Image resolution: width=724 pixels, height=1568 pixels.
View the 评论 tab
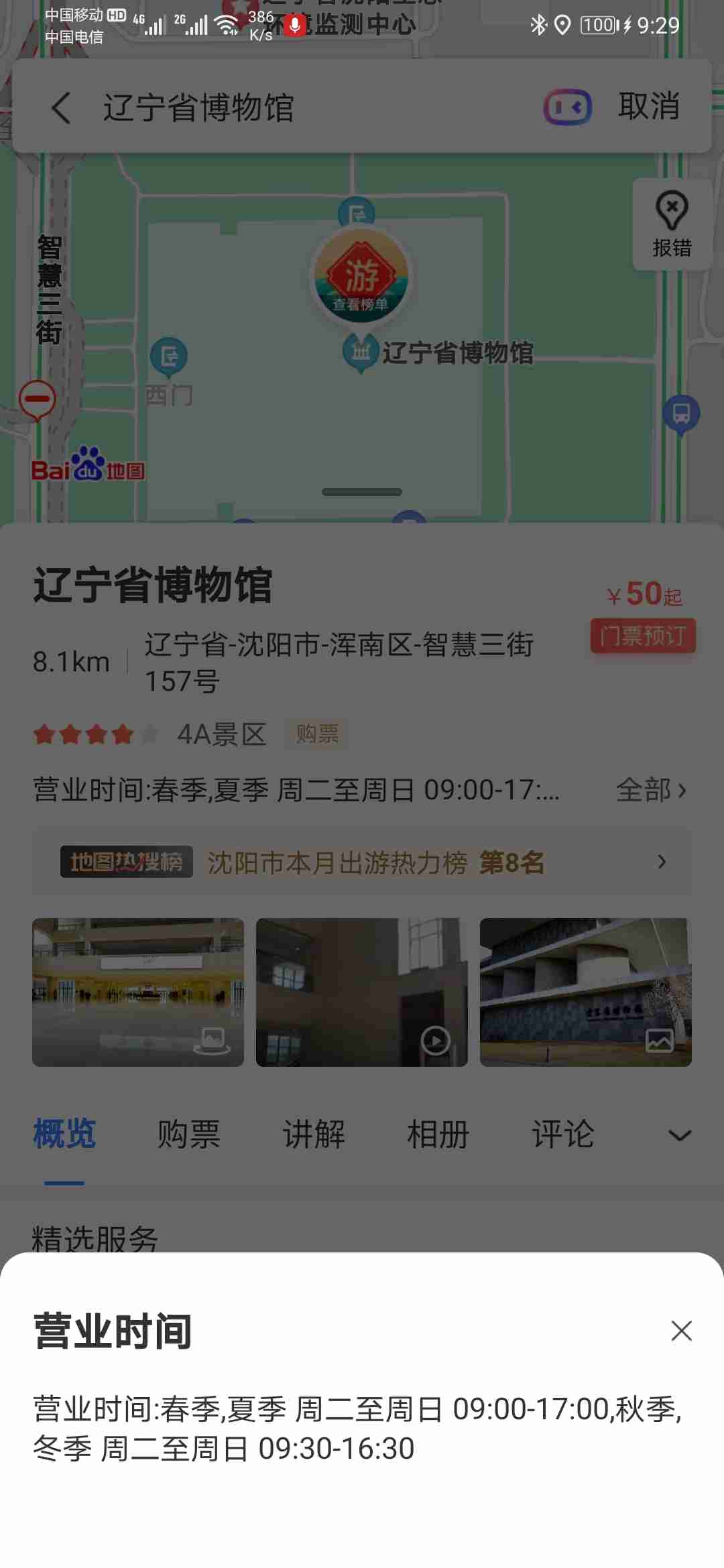coord(562,1135)
